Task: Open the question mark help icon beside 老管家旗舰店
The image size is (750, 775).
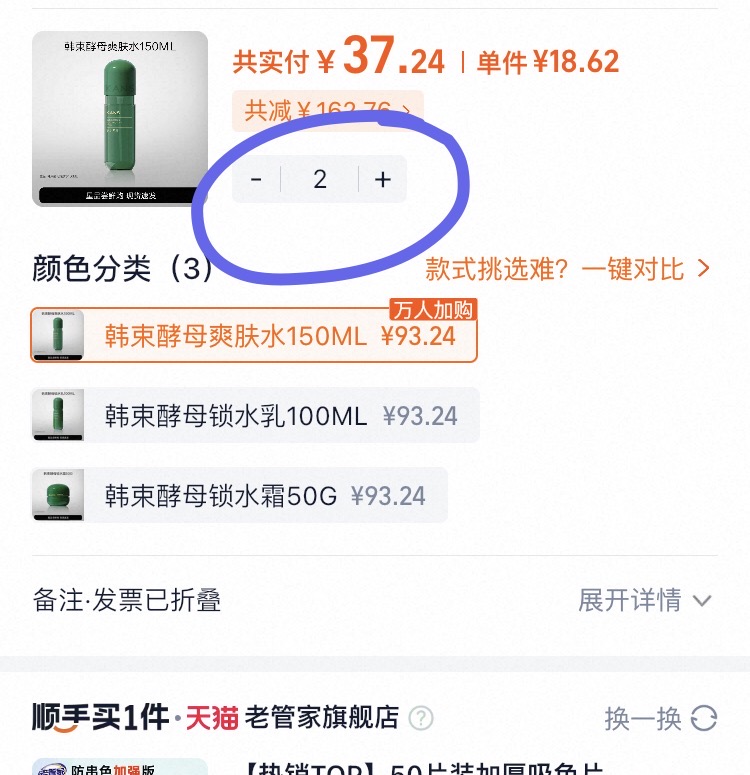Action: [x=421, y=719]
